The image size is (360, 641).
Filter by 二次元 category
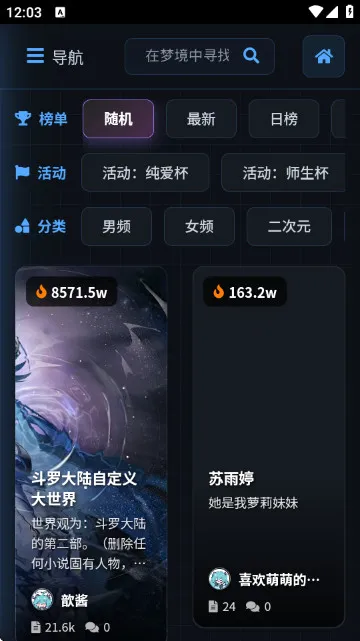(289, 226)
